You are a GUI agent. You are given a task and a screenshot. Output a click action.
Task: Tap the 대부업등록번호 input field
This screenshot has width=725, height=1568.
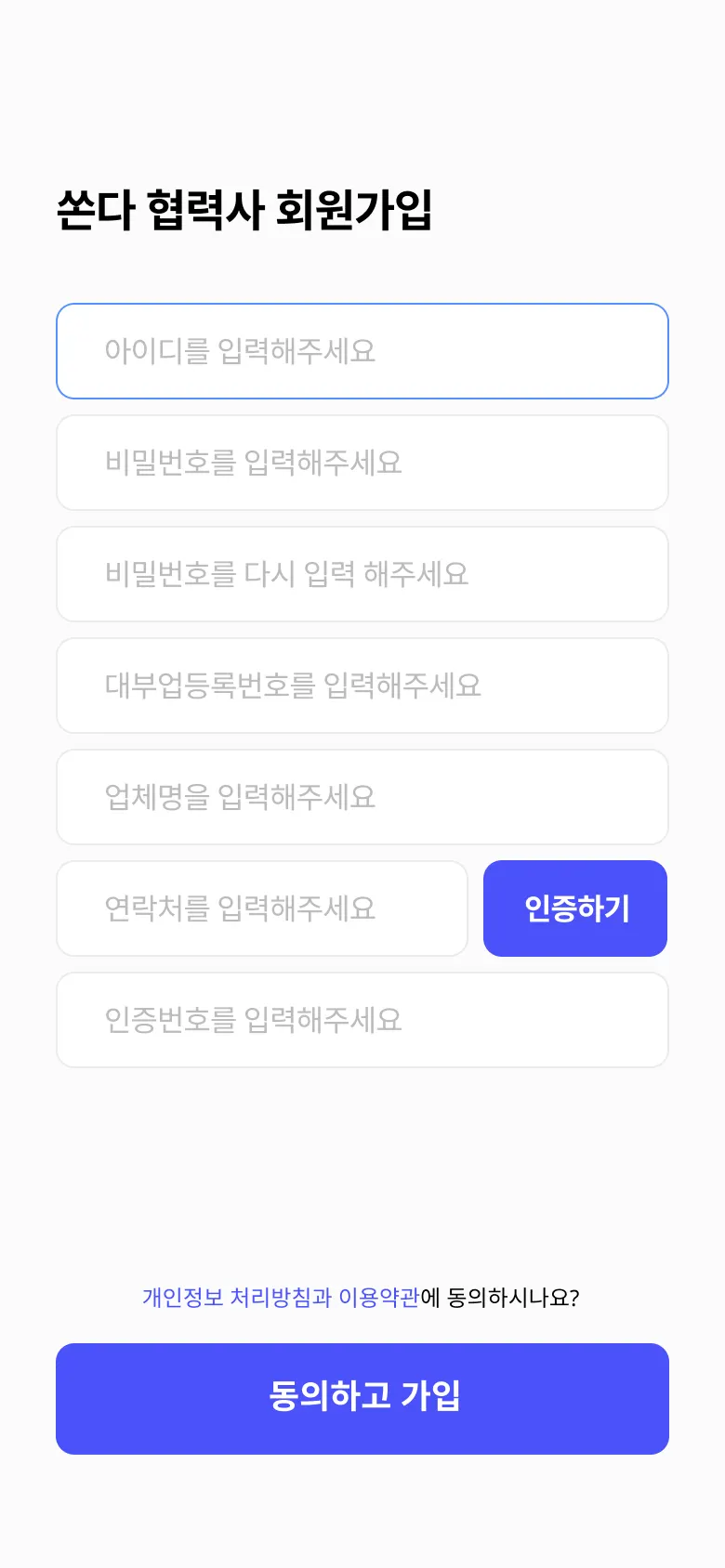(362, 686)
